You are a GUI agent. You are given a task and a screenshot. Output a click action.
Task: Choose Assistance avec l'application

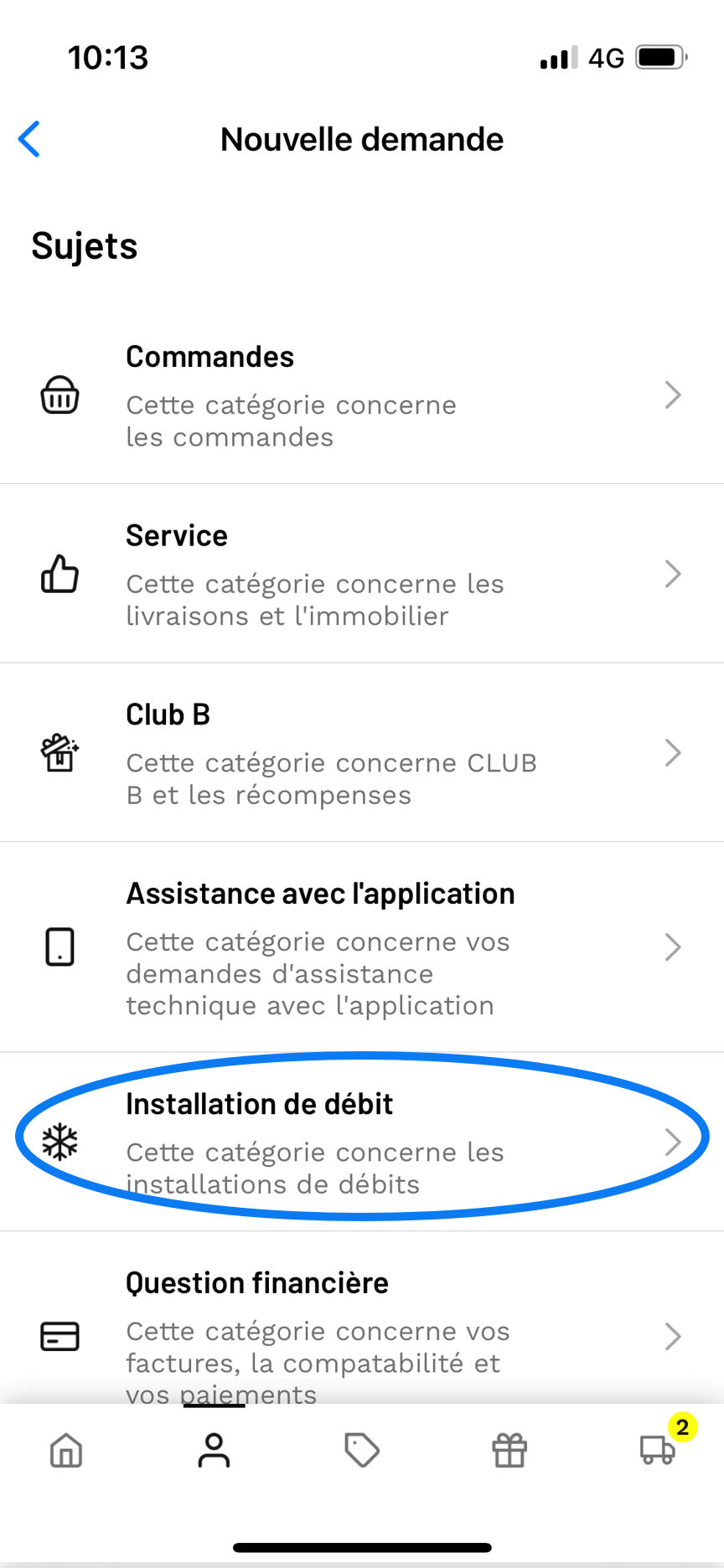point(362,947)
